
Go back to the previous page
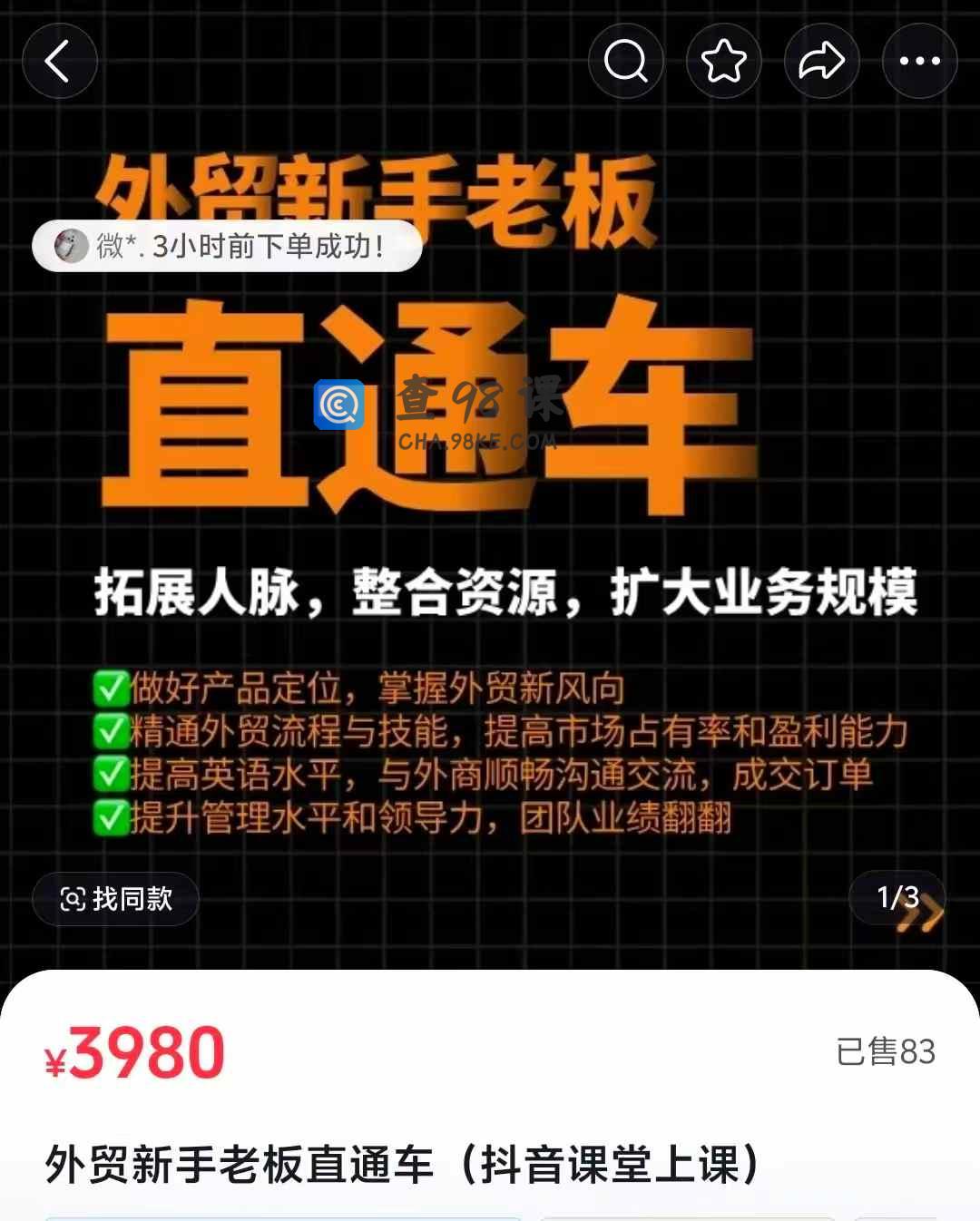click(60, 62)
